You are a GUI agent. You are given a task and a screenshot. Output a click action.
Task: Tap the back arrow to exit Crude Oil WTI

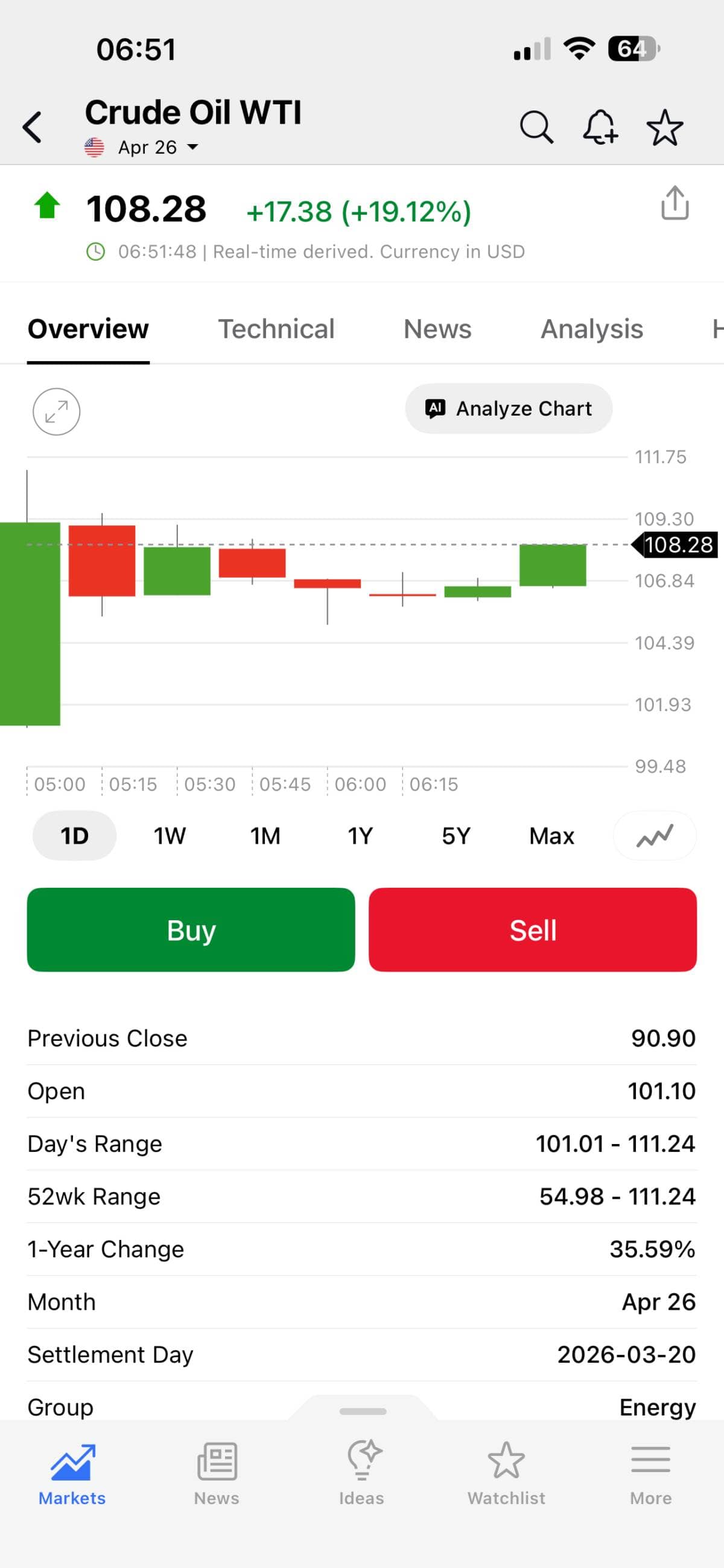pyautogui.click(x=32, y=127)
